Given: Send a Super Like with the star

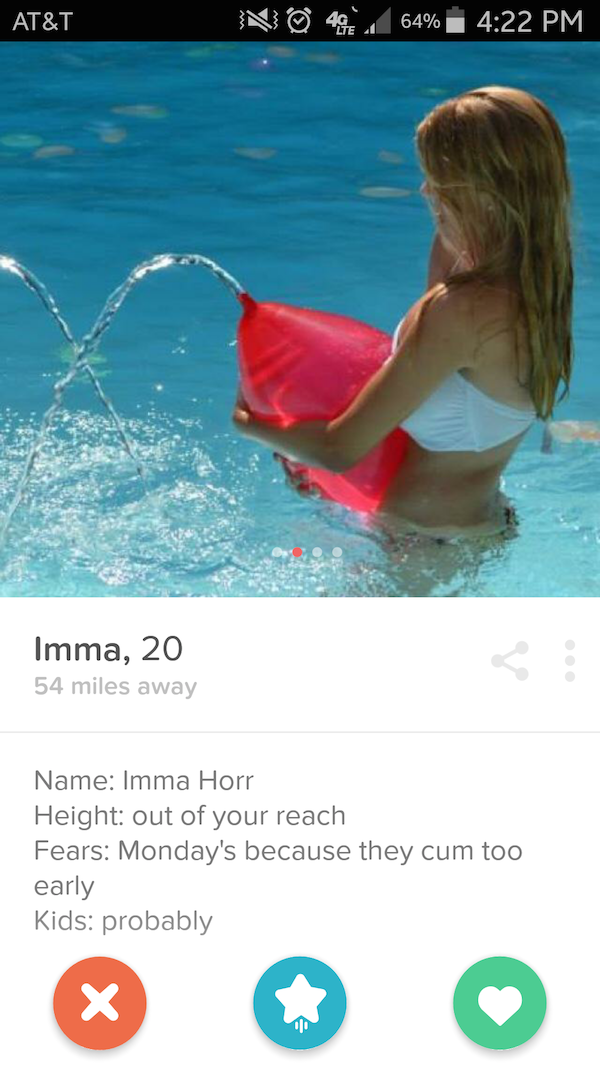Looking at the screenshot, I should point(300,1003).
